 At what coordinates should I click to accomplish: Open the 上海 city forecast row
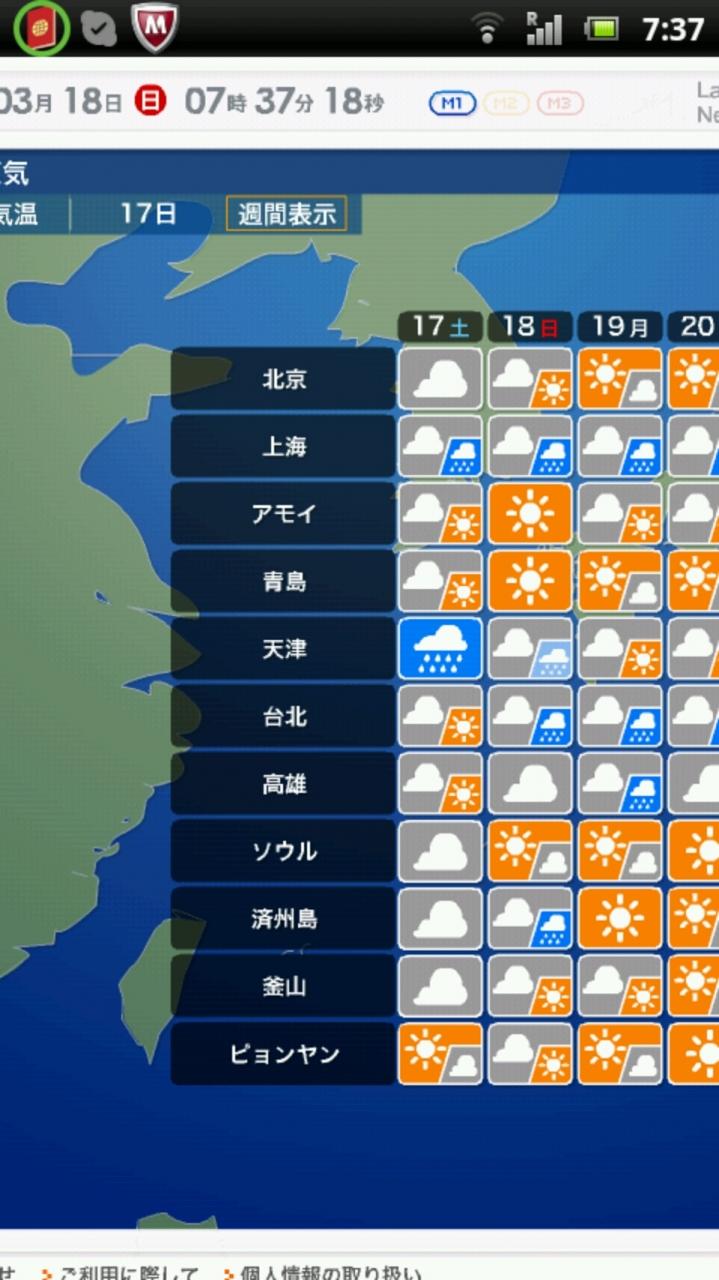click(283, 447)
